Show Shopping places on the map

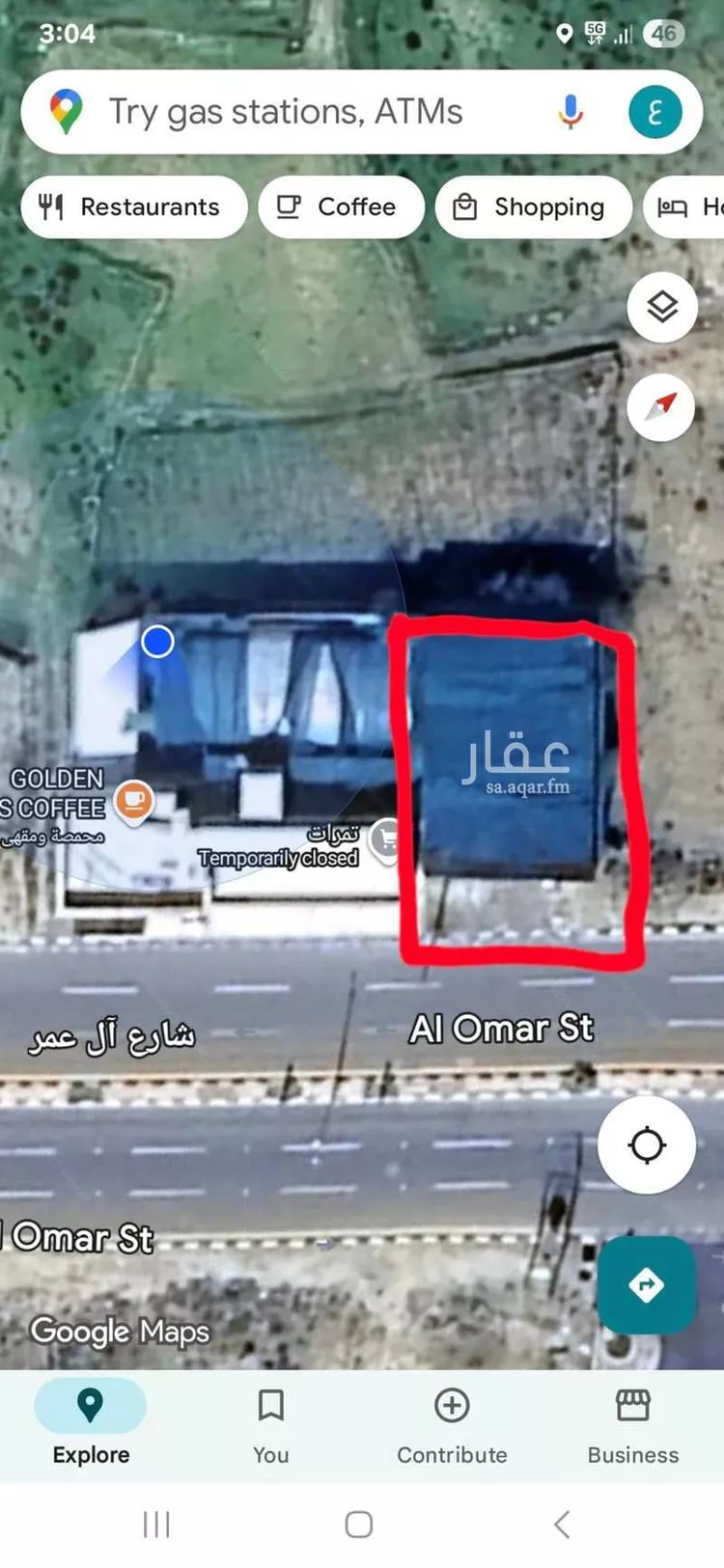pyautogui.click(x=533, y=207)
